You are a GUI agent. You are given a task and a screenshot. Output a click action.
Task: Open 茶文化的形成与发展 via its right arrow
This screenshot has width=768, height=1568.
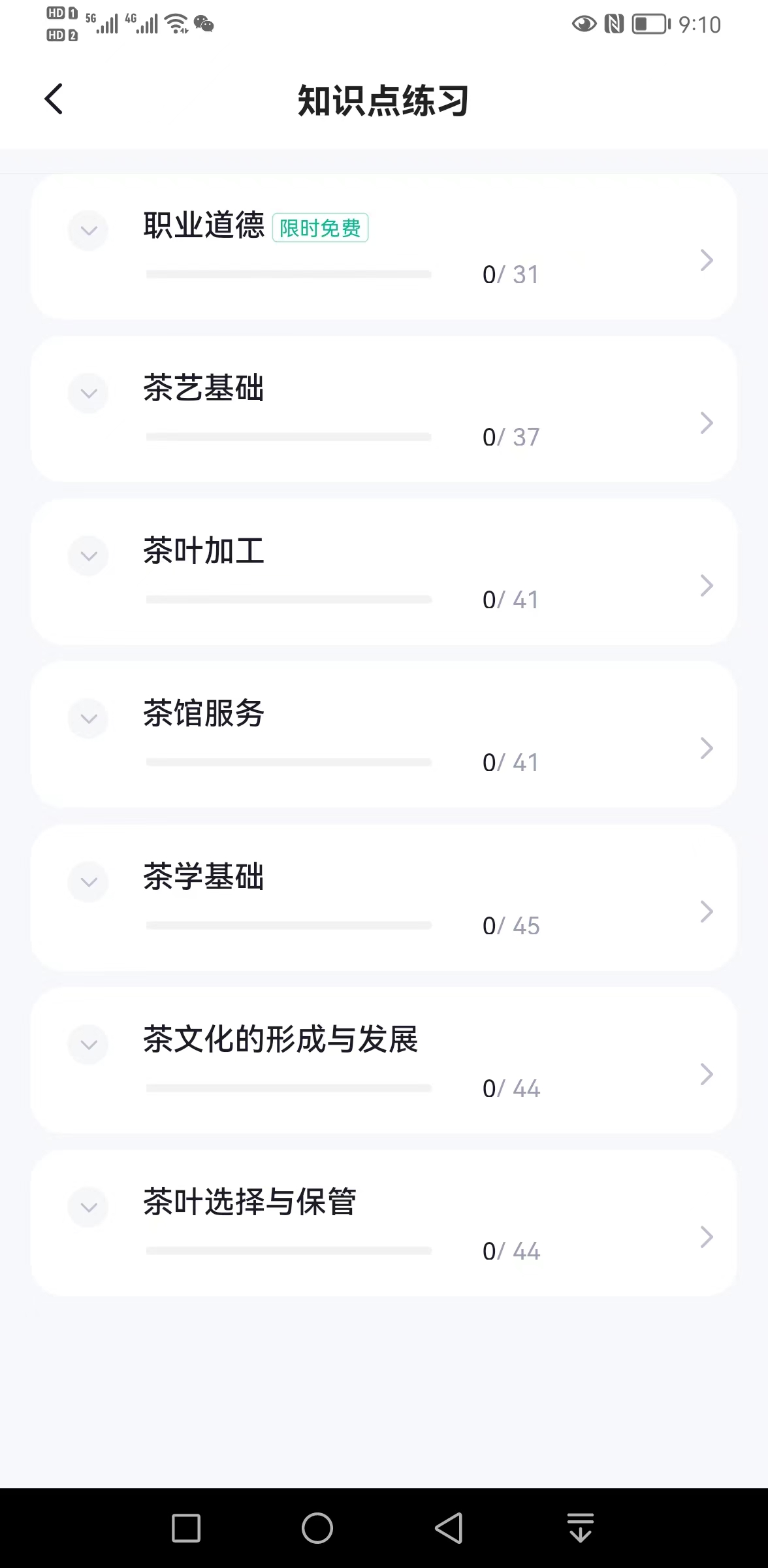pyautogui.click(x=707, y=1073)
